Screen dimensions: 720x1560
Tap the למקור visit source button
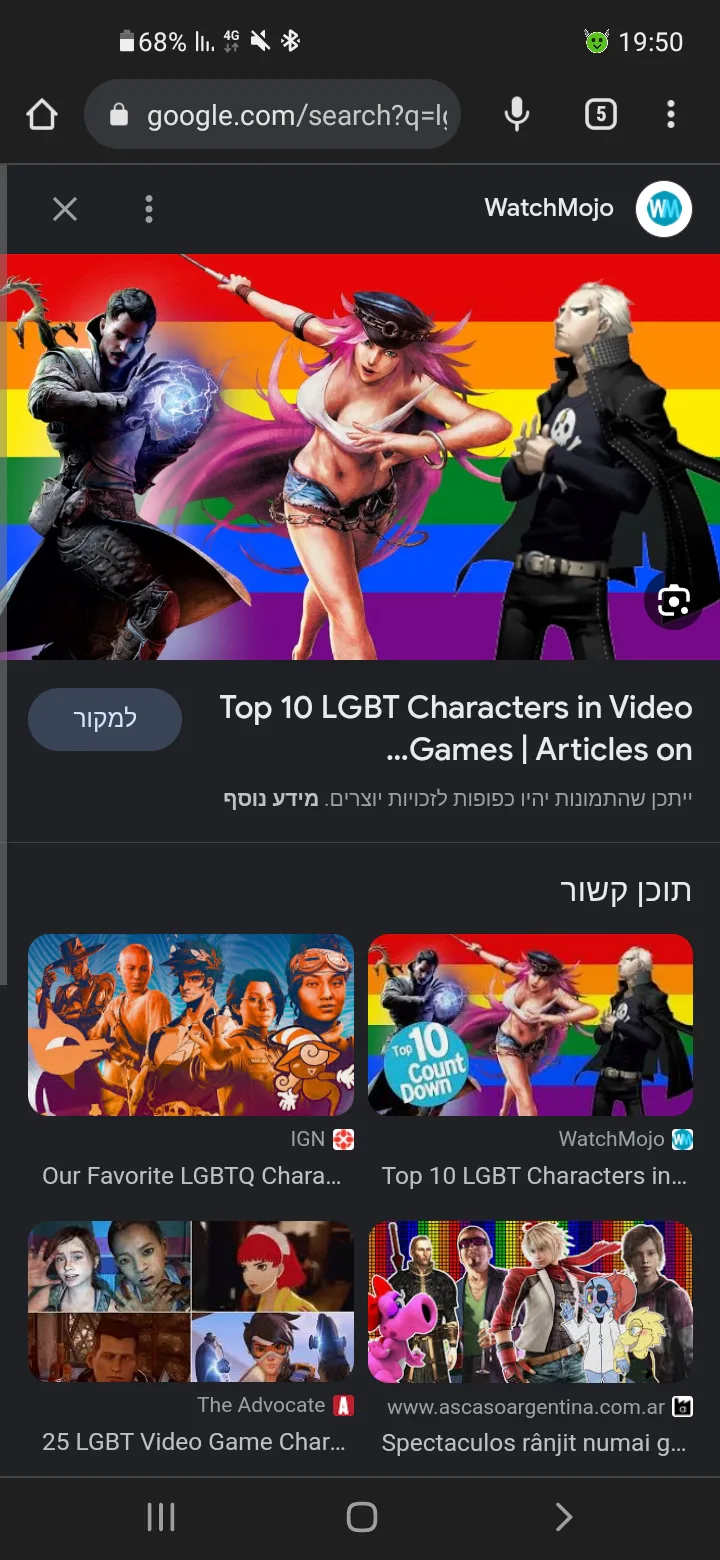(x=105, y=719)
